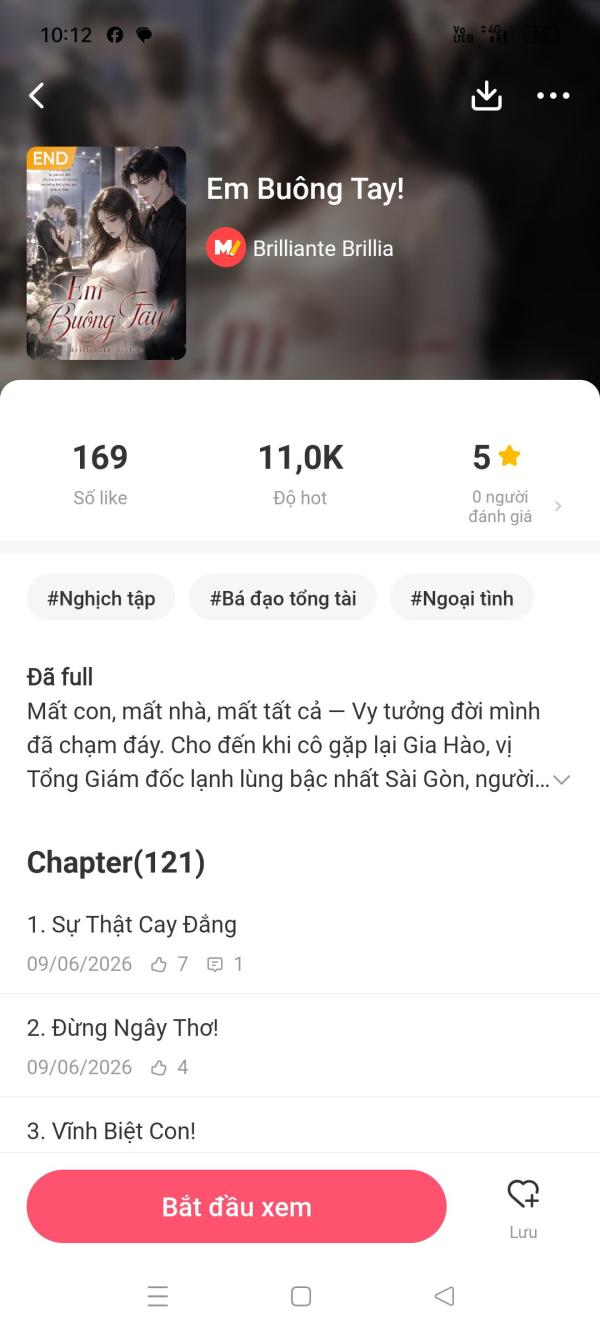Tap the system back button
Viewport: 600px width, 1333px height.
(444, 1296)
